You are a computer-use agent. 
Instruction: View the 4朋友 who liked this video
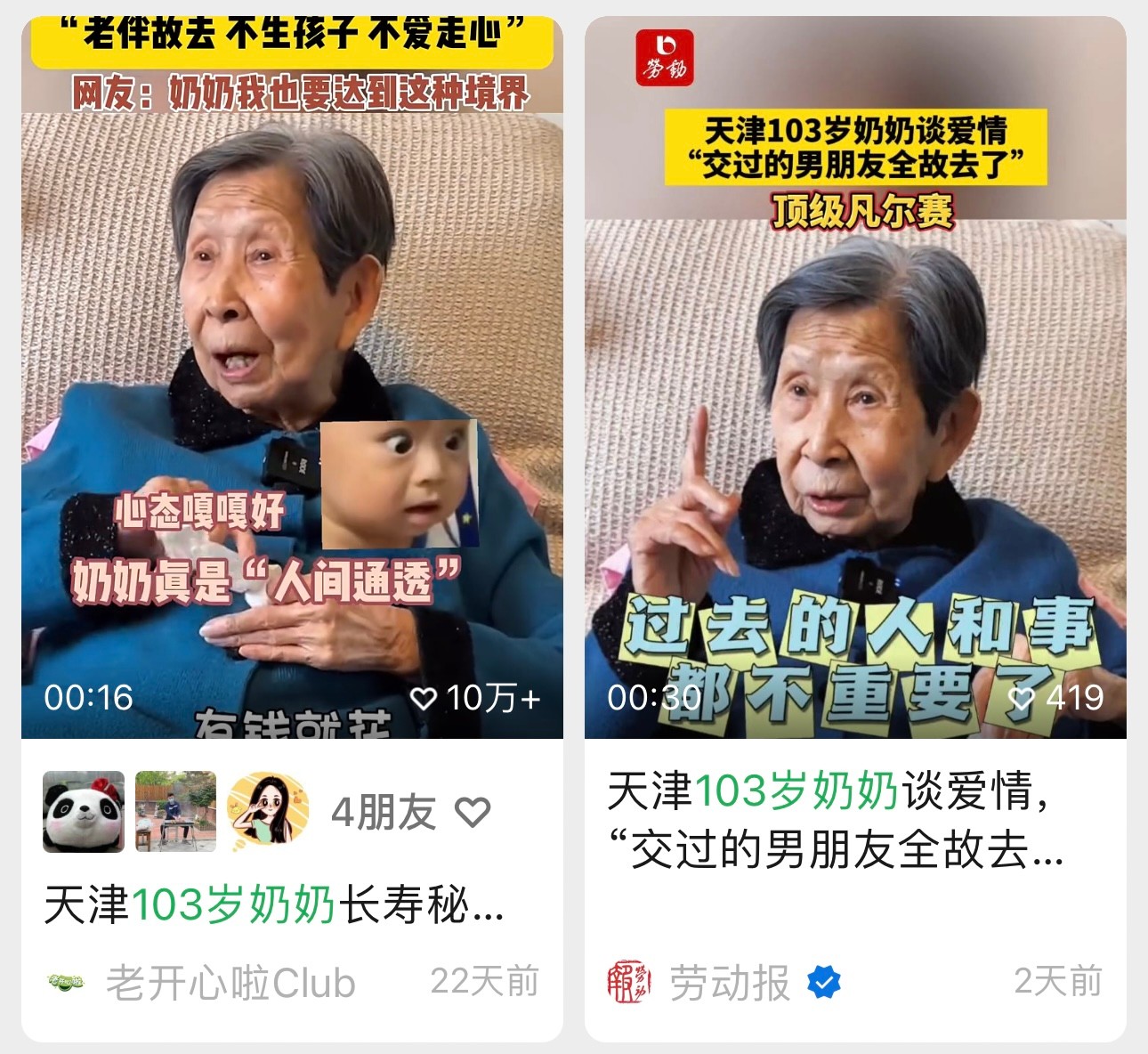click(384, 812)
